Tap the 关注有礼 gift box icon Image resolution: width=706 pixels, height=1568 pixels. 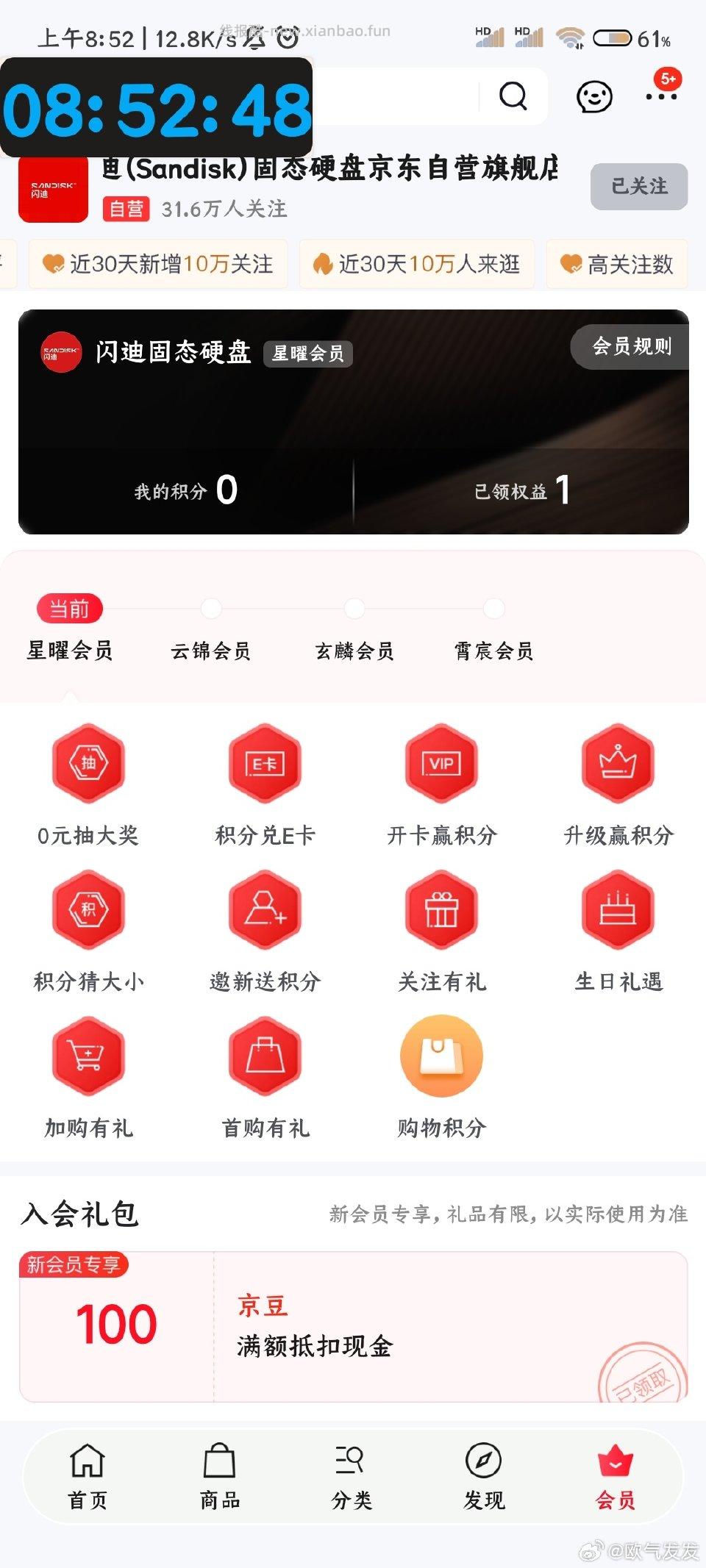tap(441, 912)
